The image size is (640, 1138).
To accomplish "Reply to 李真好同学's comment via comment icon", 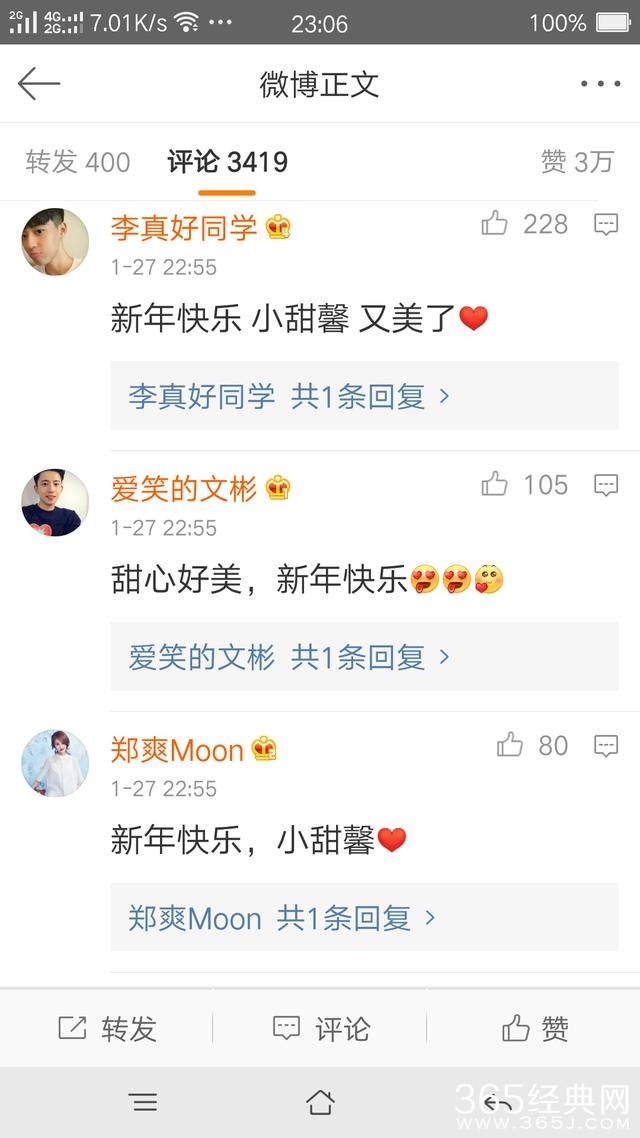I will 606,224.
